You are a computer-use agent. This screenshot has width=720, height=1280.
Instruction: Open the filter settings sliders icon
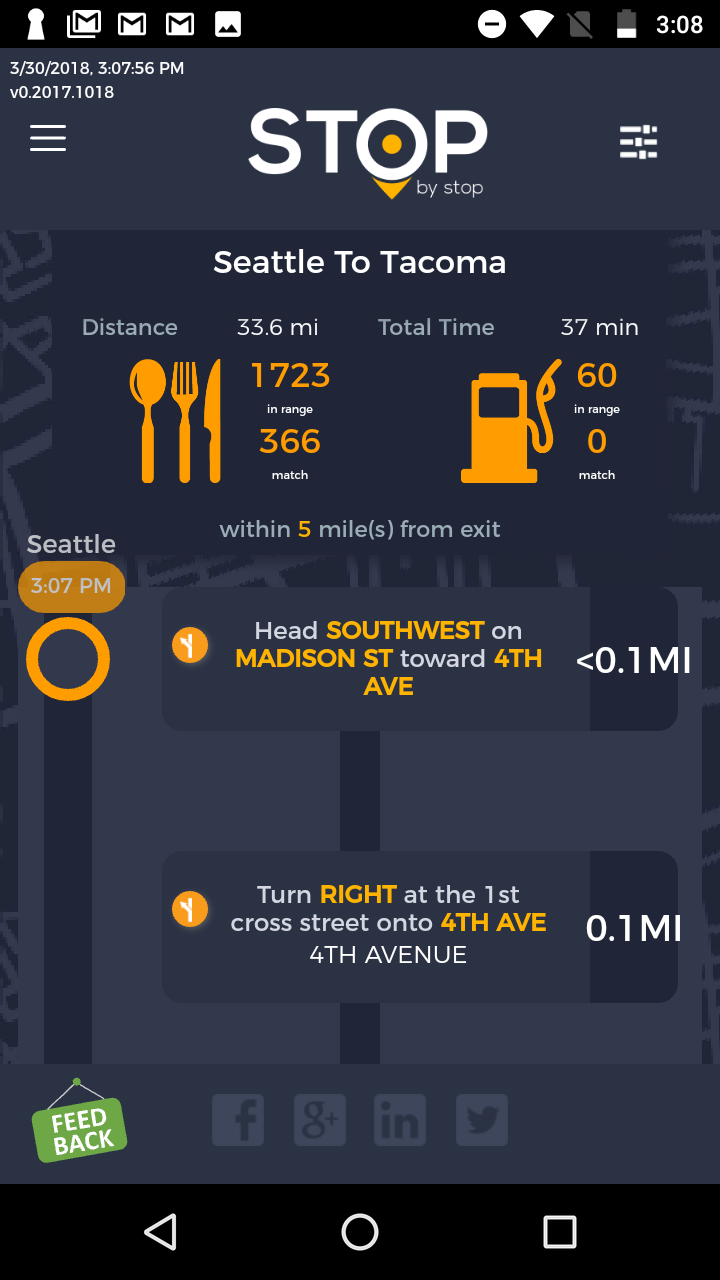[638, 142]
